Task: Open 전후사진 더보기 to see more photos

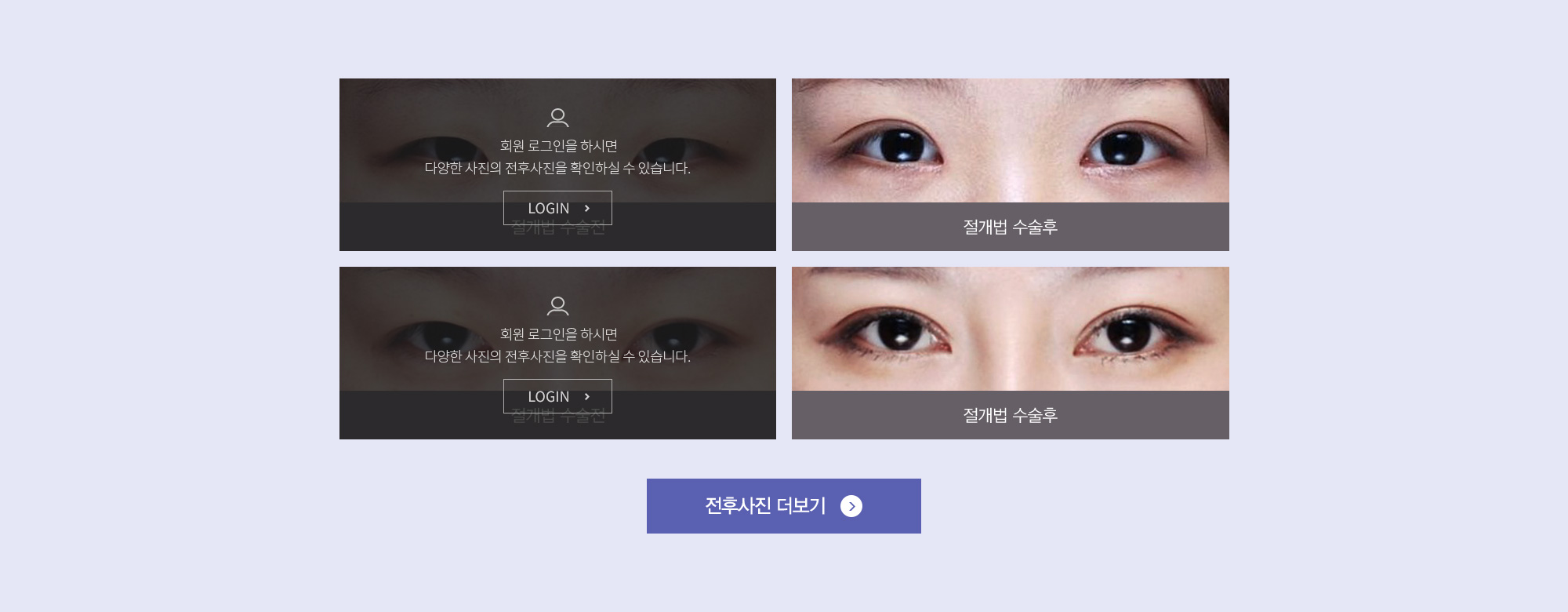Action: coord(783,506)
